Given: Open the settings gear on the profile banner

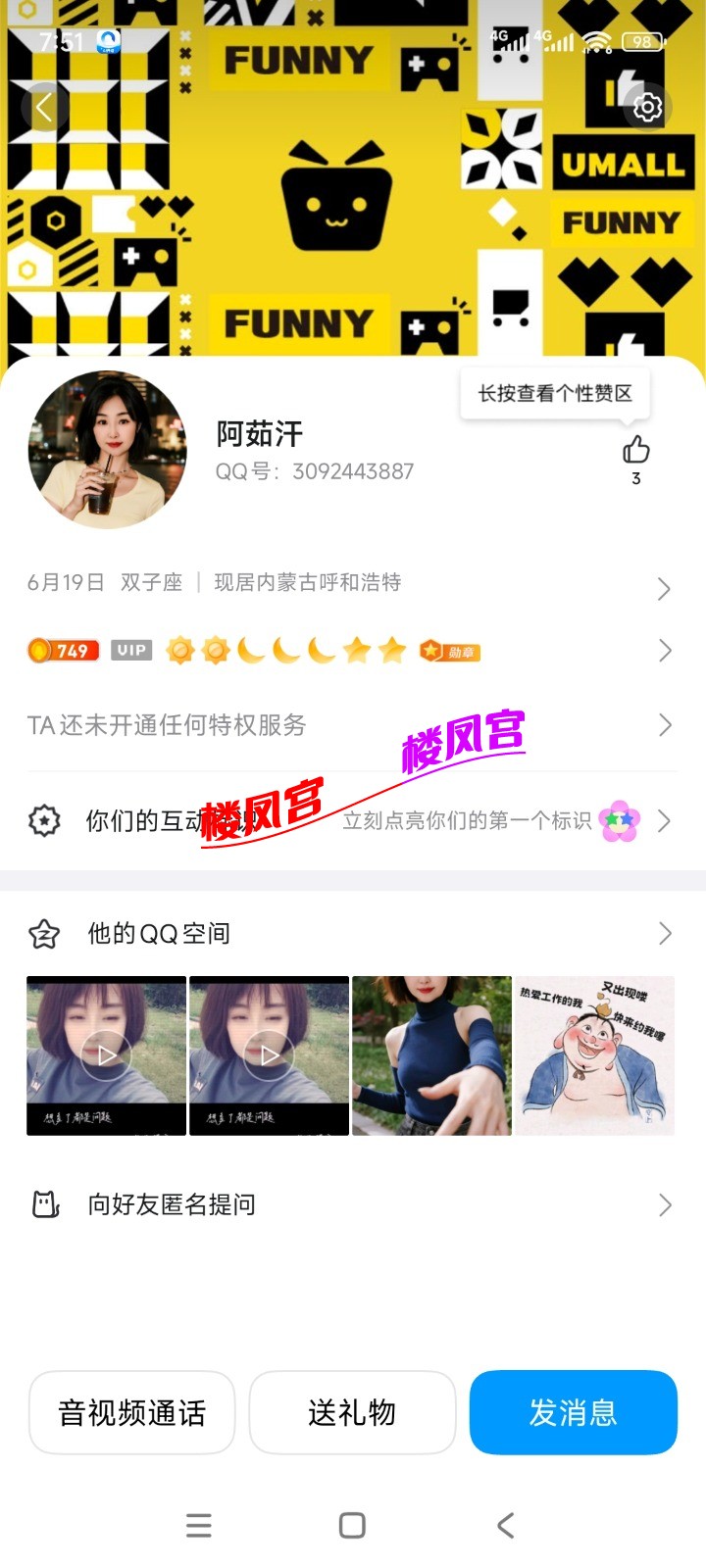Looking at the screenshot, I should point(646,108).
